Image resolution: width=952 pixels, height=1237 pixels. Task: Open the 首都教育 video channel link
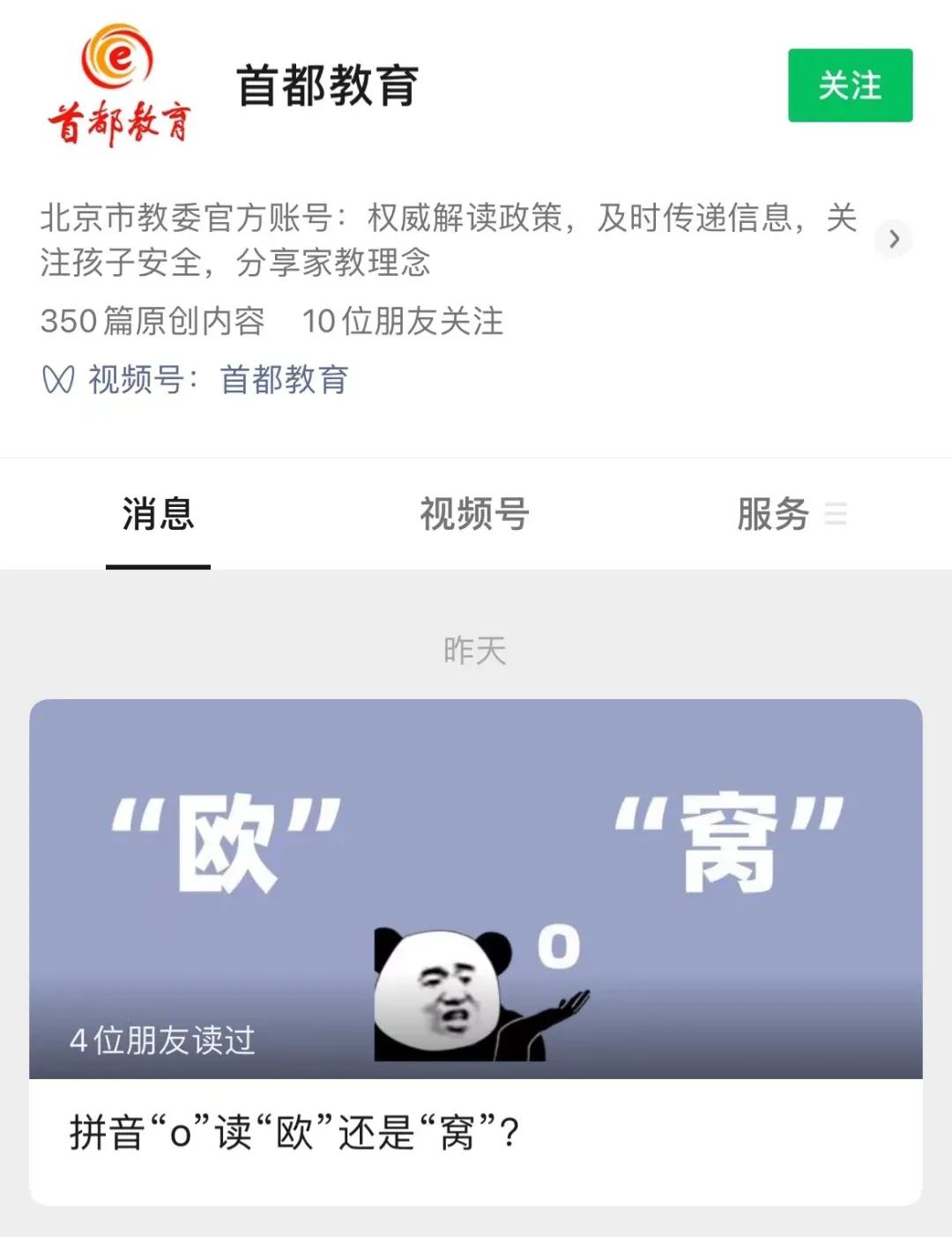(x=280, y=381)
